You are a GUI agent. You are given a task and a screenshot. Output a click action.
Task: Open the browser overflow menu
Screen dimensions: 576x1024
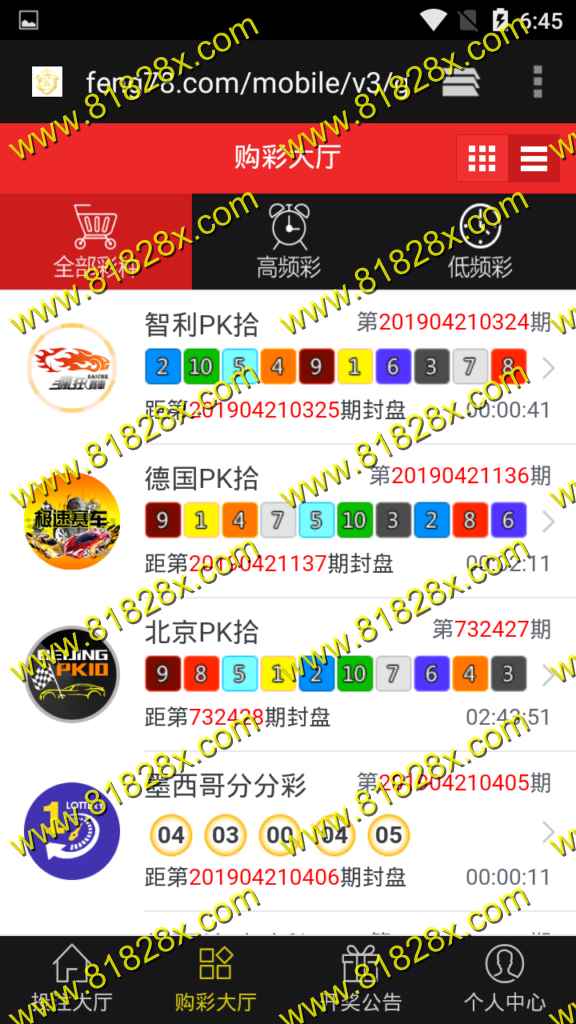pyautogui.click(x=537, y=82)
